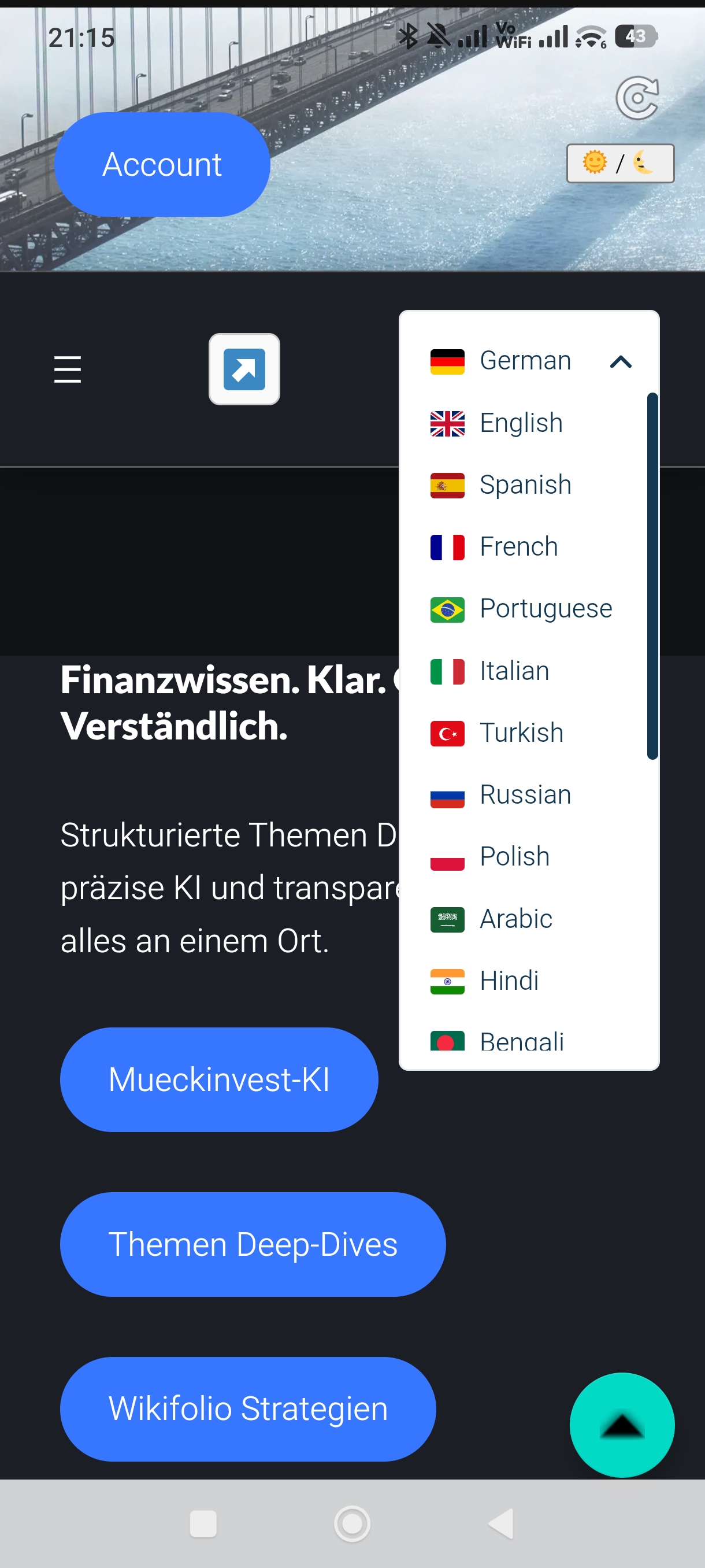
Task: Pick Portuguese in the language list
Action: coord(545,609)
